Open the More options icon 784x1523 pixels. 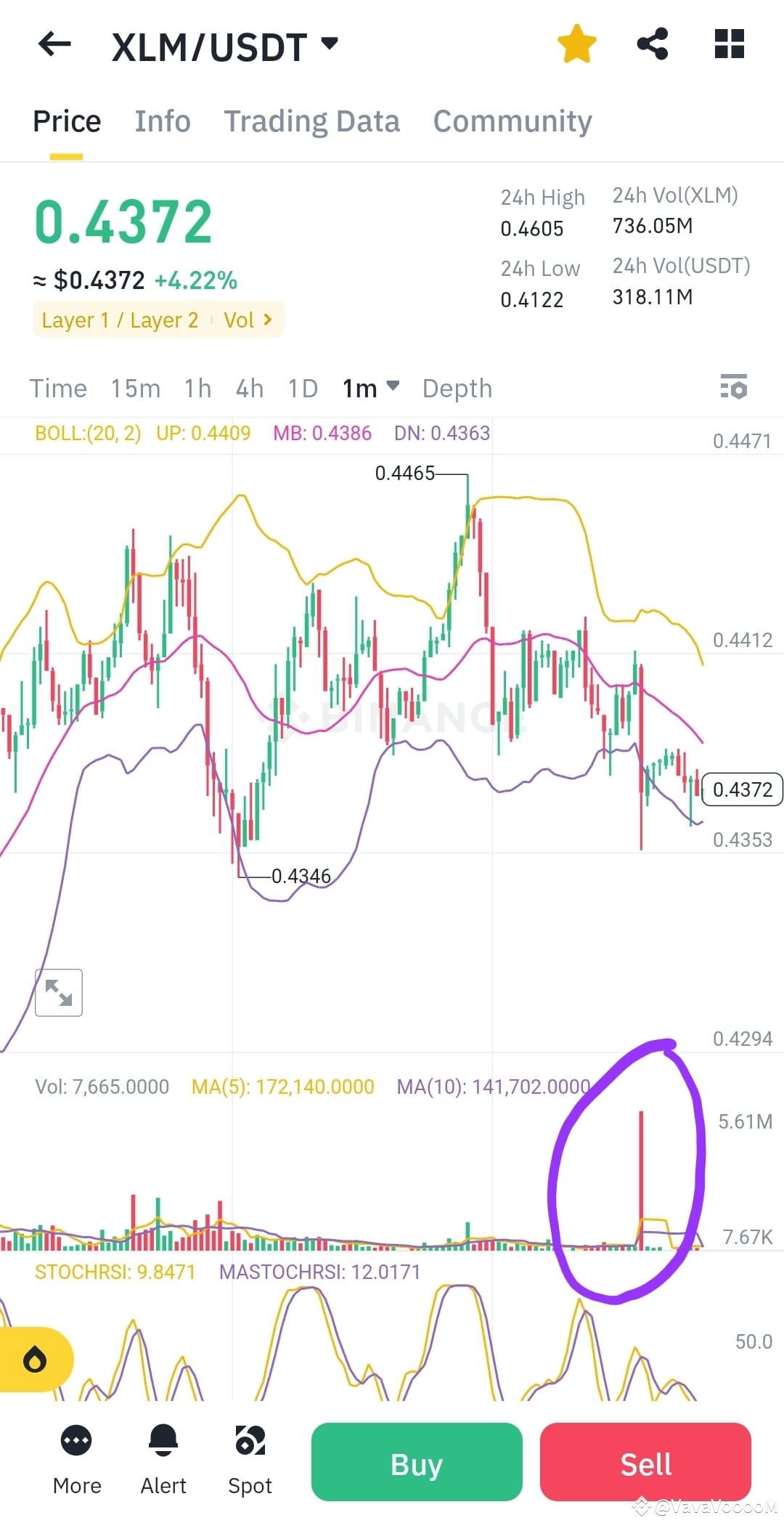[76, 1440]
